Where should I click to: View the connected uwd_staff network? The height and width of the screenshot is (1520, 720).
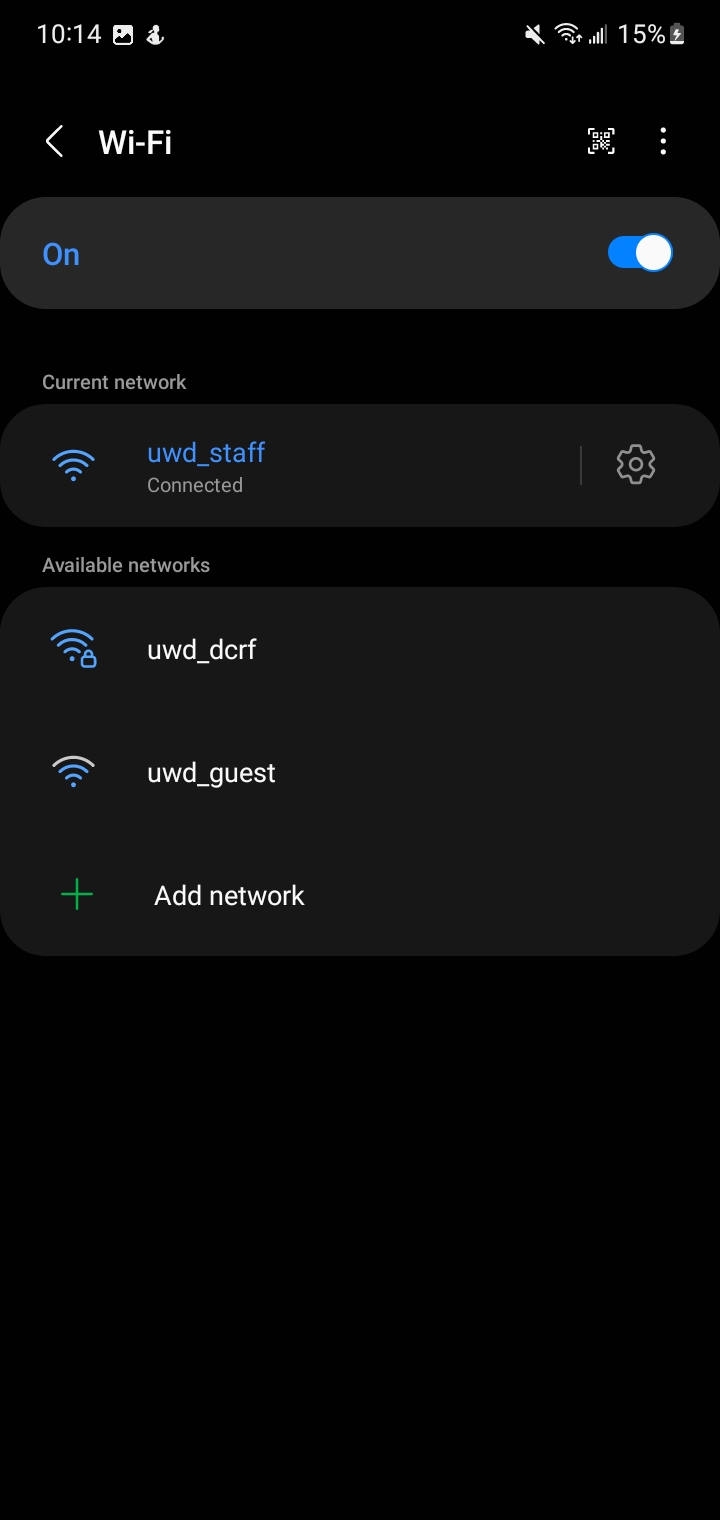tap(290, 466)
